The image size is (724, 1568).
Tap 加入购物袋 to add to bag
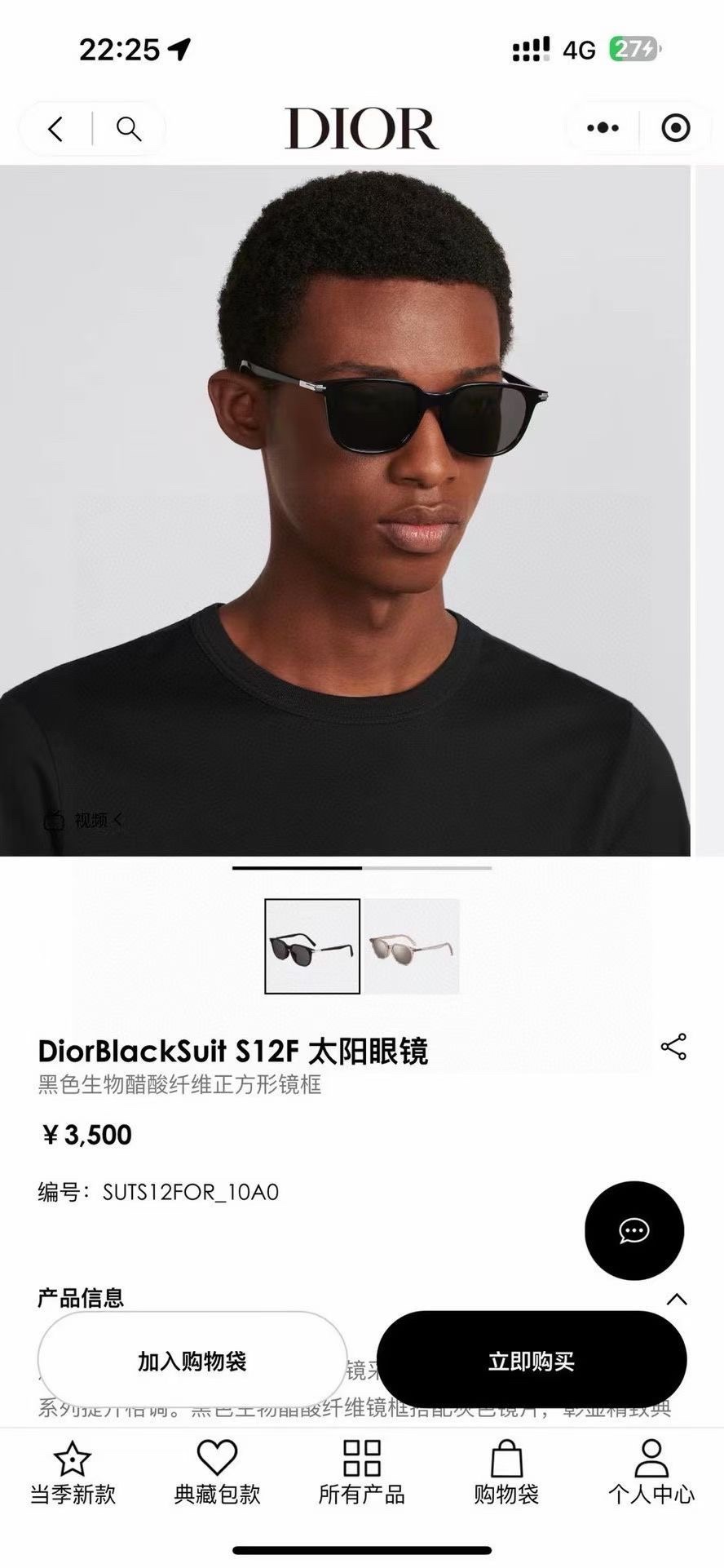192,1361
